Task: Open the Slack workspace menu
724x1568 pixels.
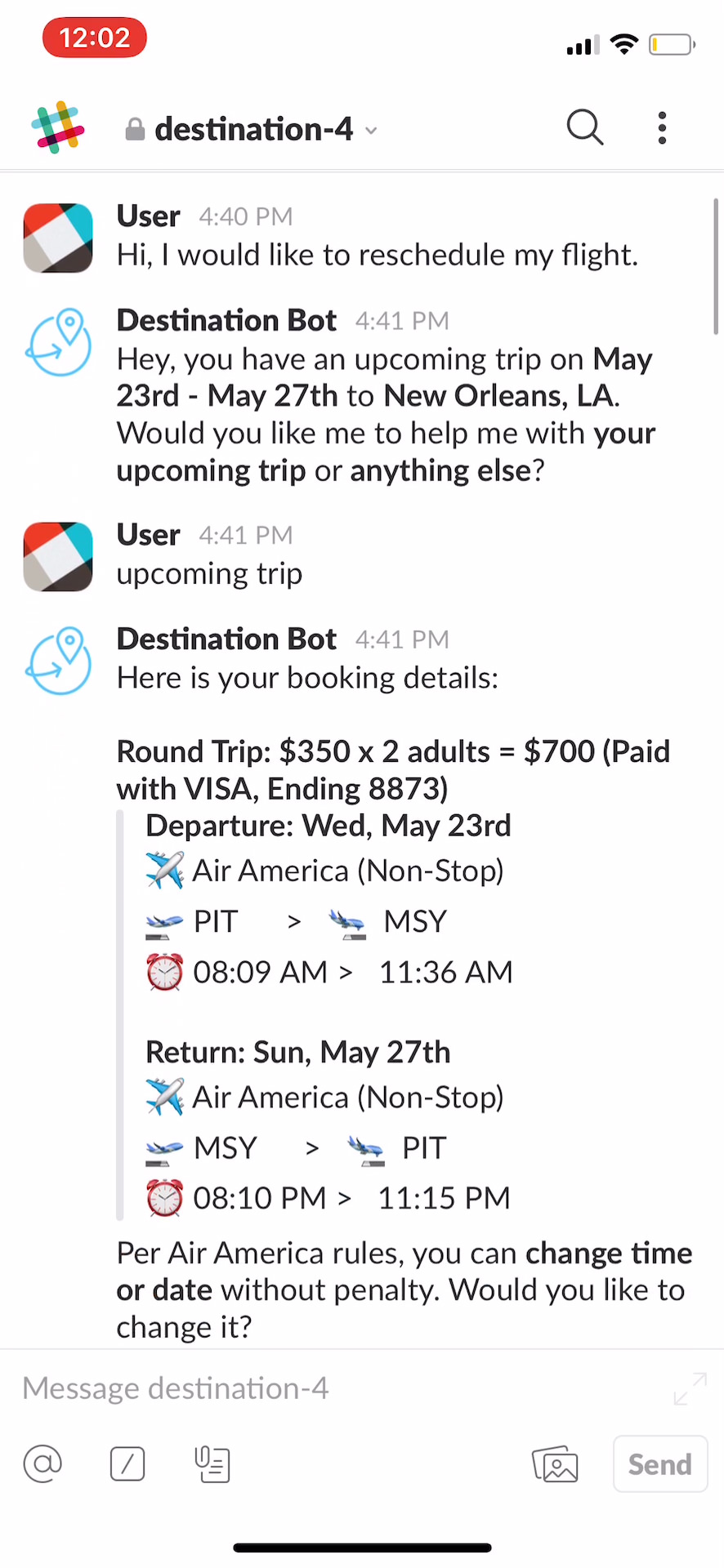Action: (x=57, y=128)
